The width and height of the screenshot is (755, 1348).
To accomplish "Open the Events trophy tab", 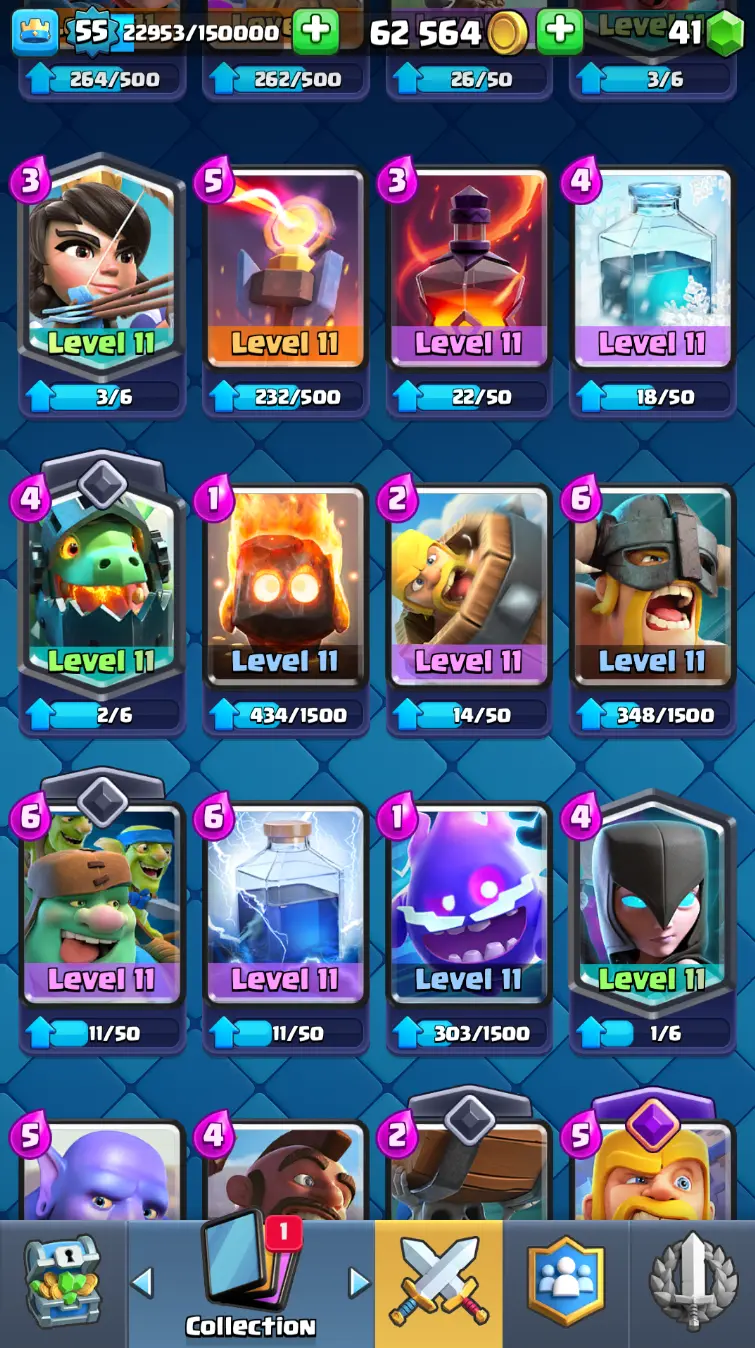I will click(x=692, y=1282).
